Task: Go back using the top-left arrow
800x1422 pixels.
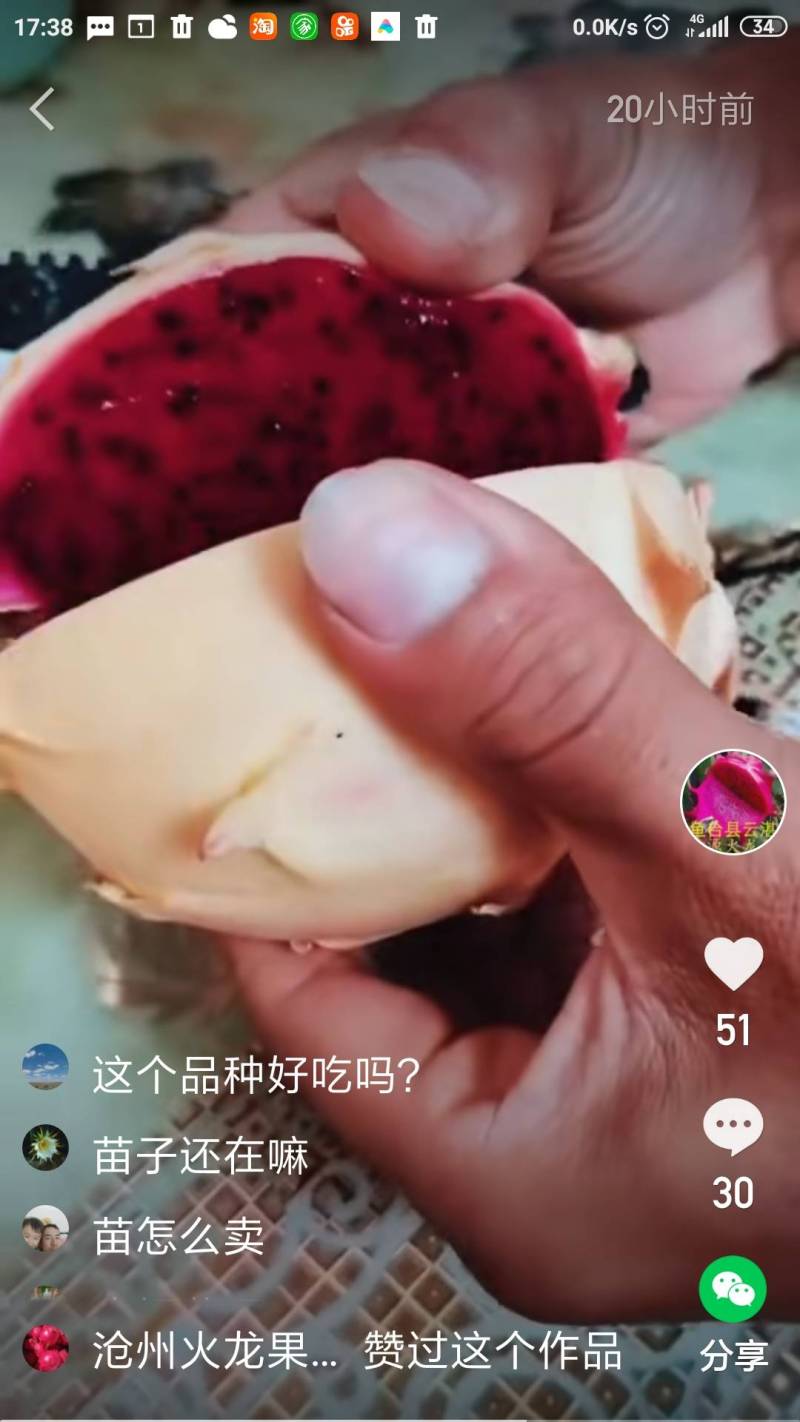Action: pos(42,109)
